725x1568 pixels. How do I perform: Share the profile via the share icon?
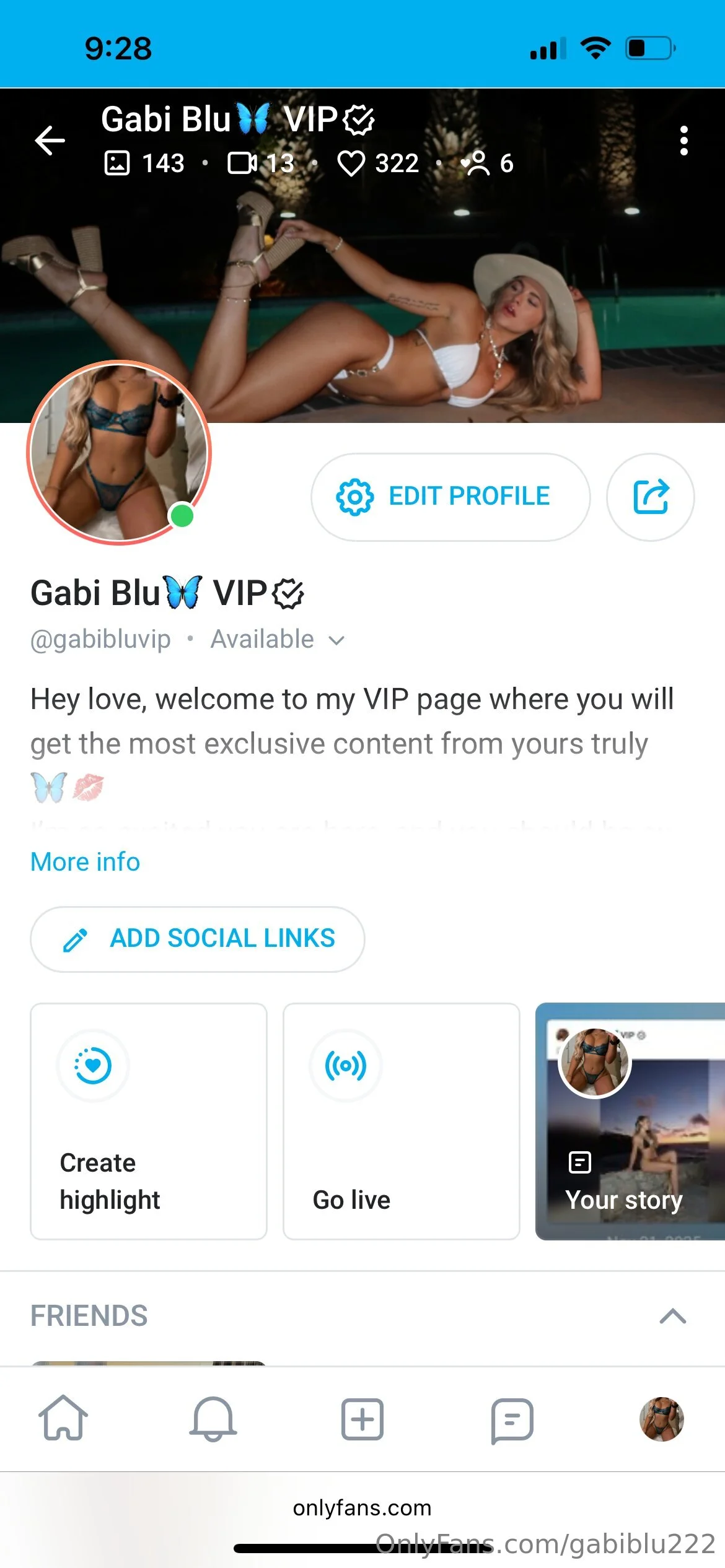pos(651,496)
